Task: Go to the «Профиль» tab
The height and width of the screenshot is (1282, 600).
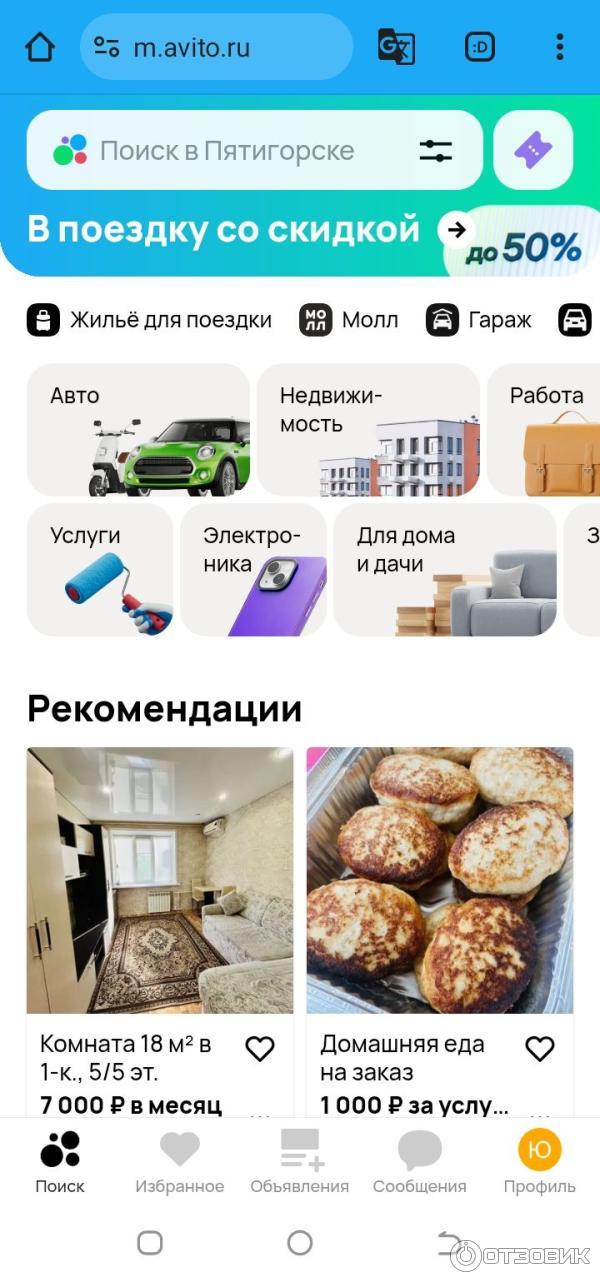Action: pos(539,1162)
